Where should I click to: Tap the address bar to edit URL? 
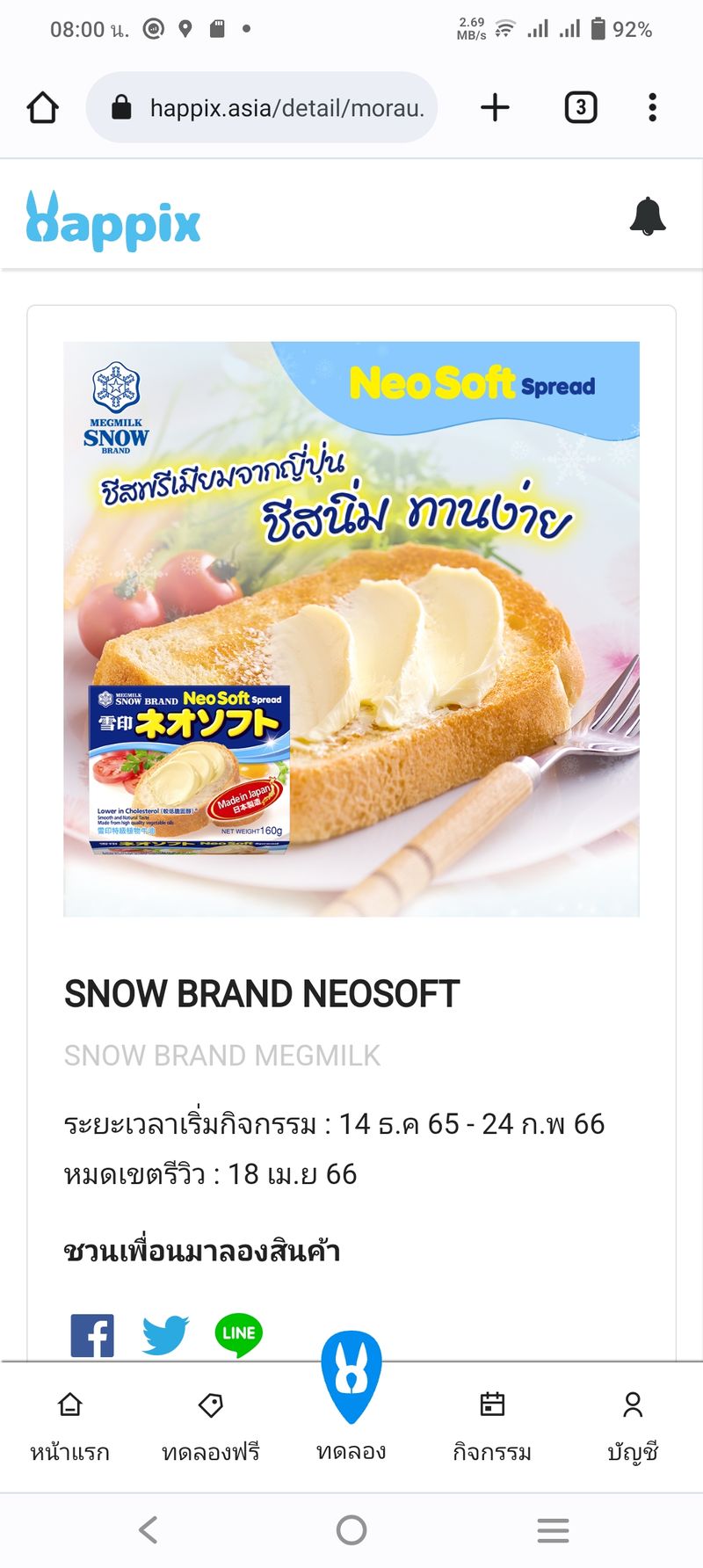pos(281,107)
